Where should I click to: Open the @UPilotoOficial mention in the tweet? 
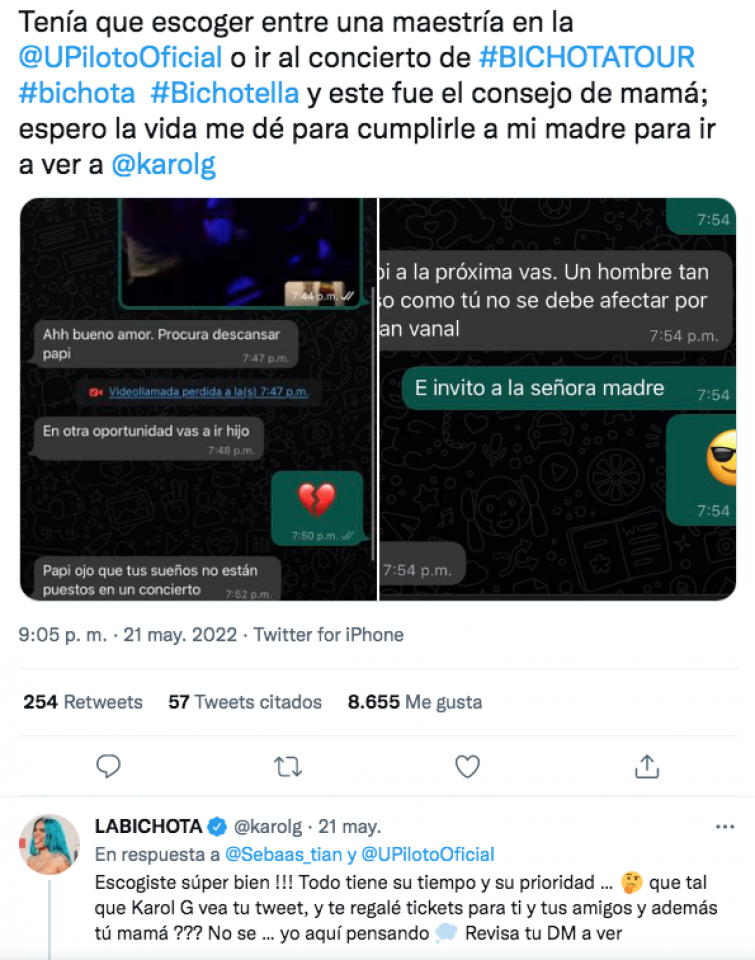click(119, 57)
